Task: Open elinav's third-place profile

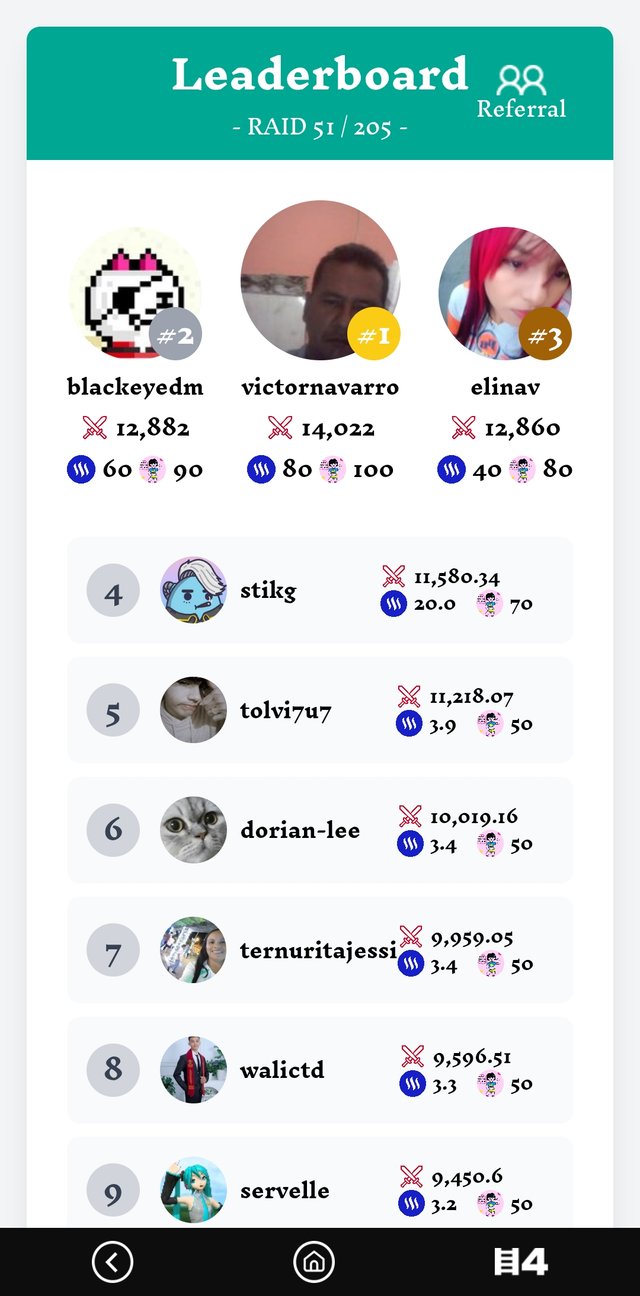Action: pos(504,293)
